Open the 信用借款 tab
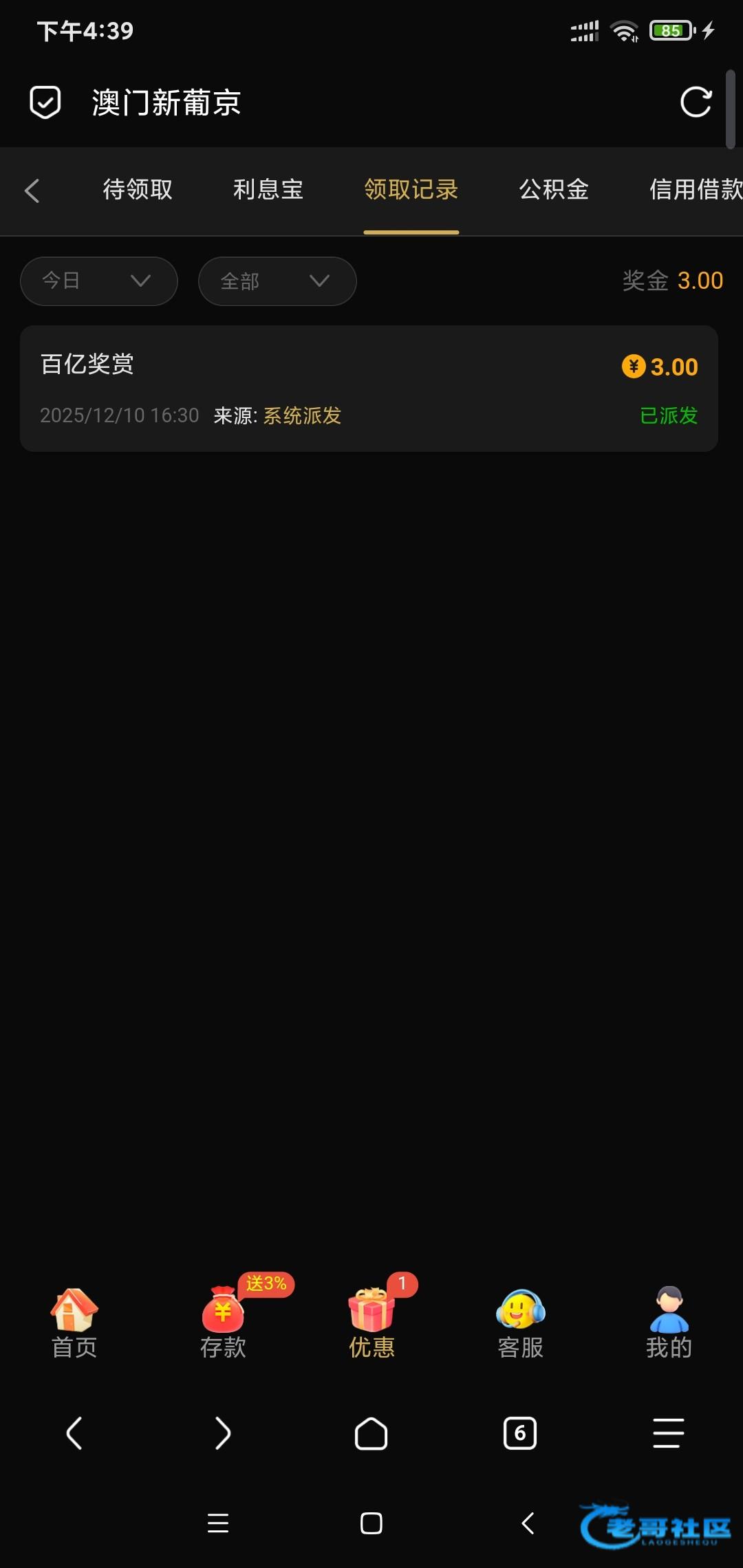The height and width of the screenshot is (1568, 743). [696, 189]
